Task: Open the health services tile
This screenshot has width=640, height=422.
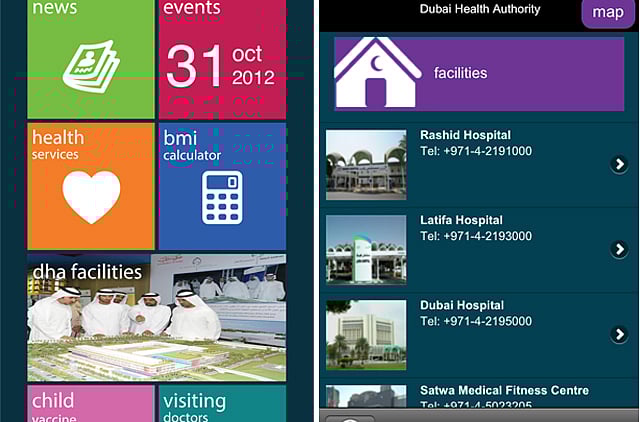Action: (91, 186)
